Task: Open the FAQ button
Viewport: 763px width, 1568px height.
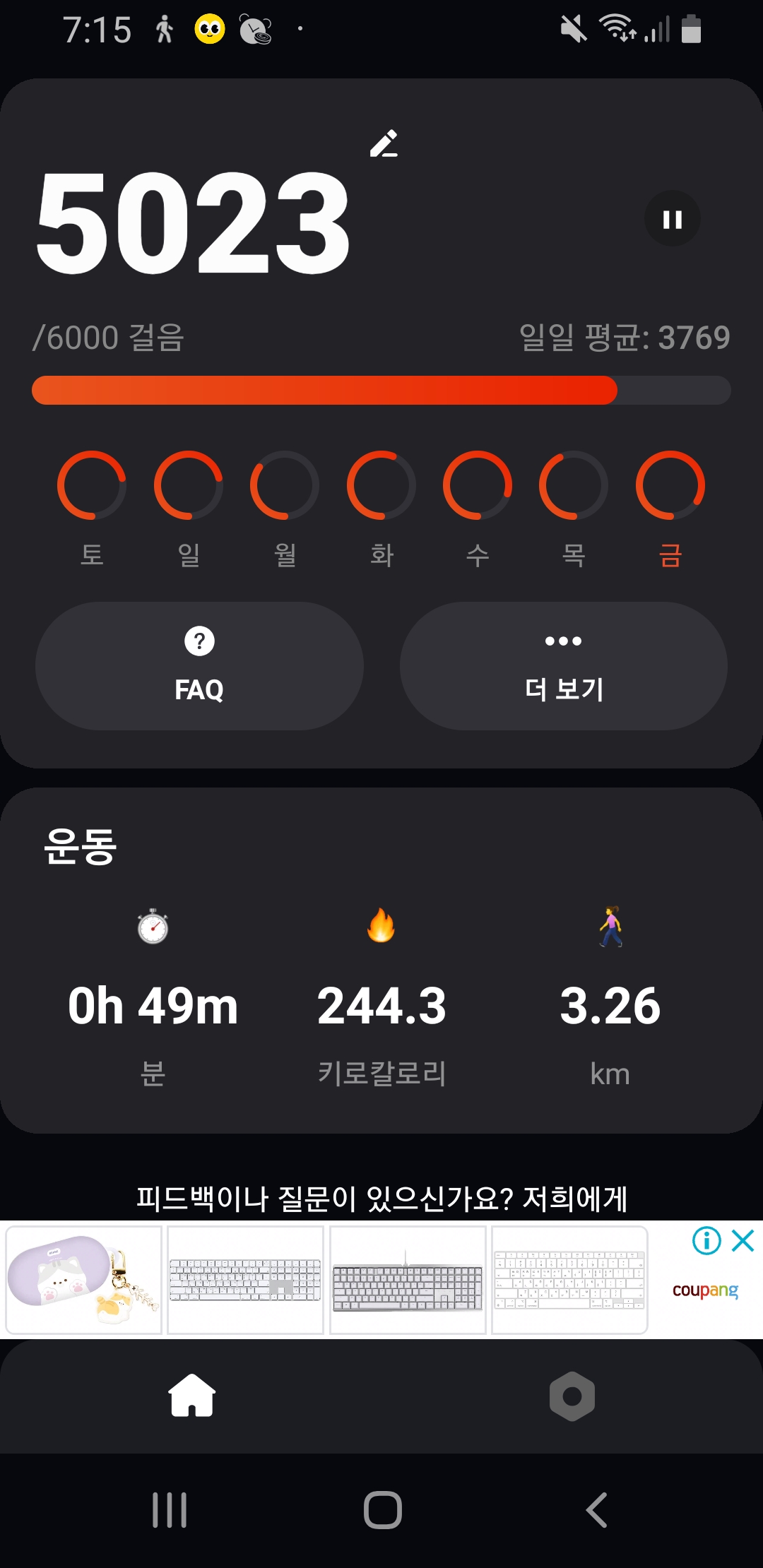Action: click(x=199, y=666)
